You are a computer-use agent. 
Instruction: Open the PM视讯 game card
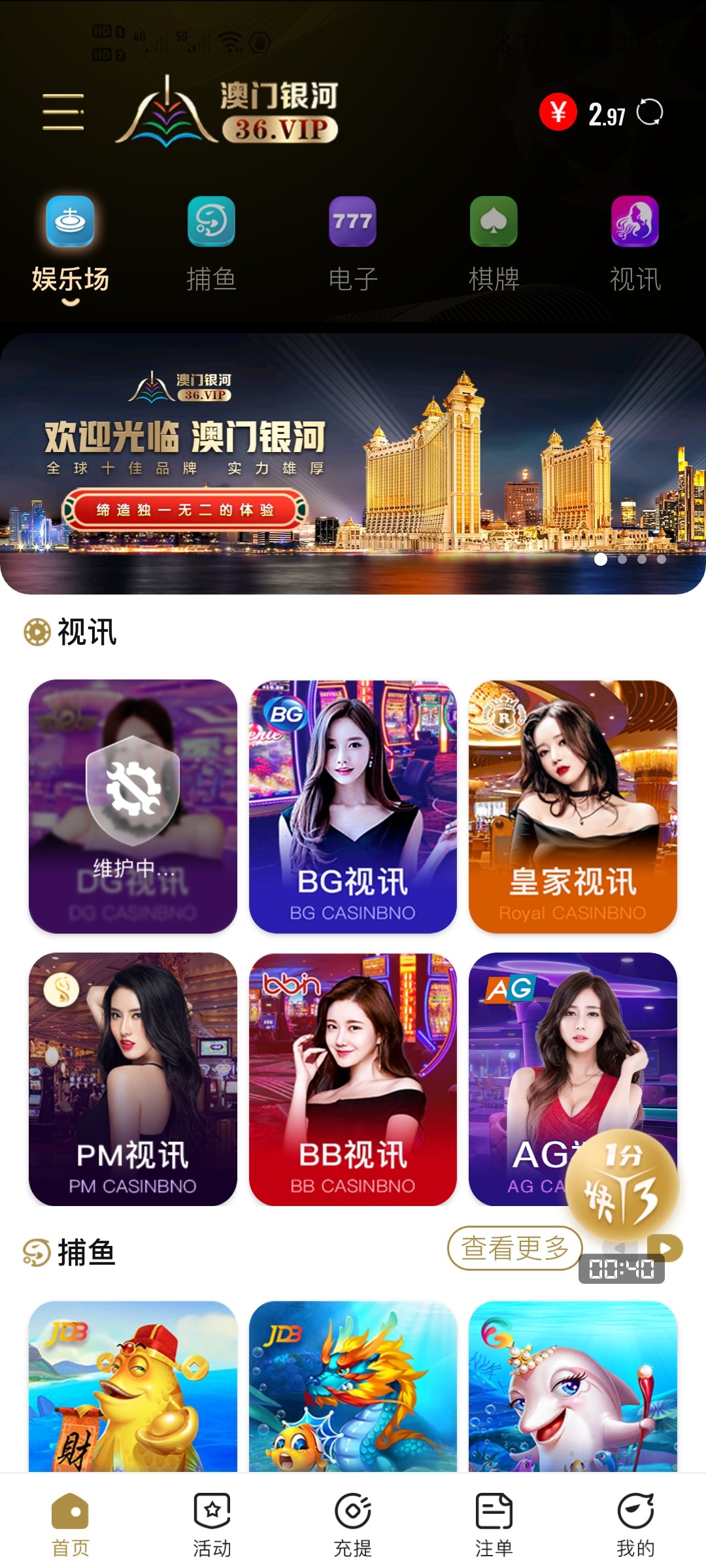[133, 1079]
